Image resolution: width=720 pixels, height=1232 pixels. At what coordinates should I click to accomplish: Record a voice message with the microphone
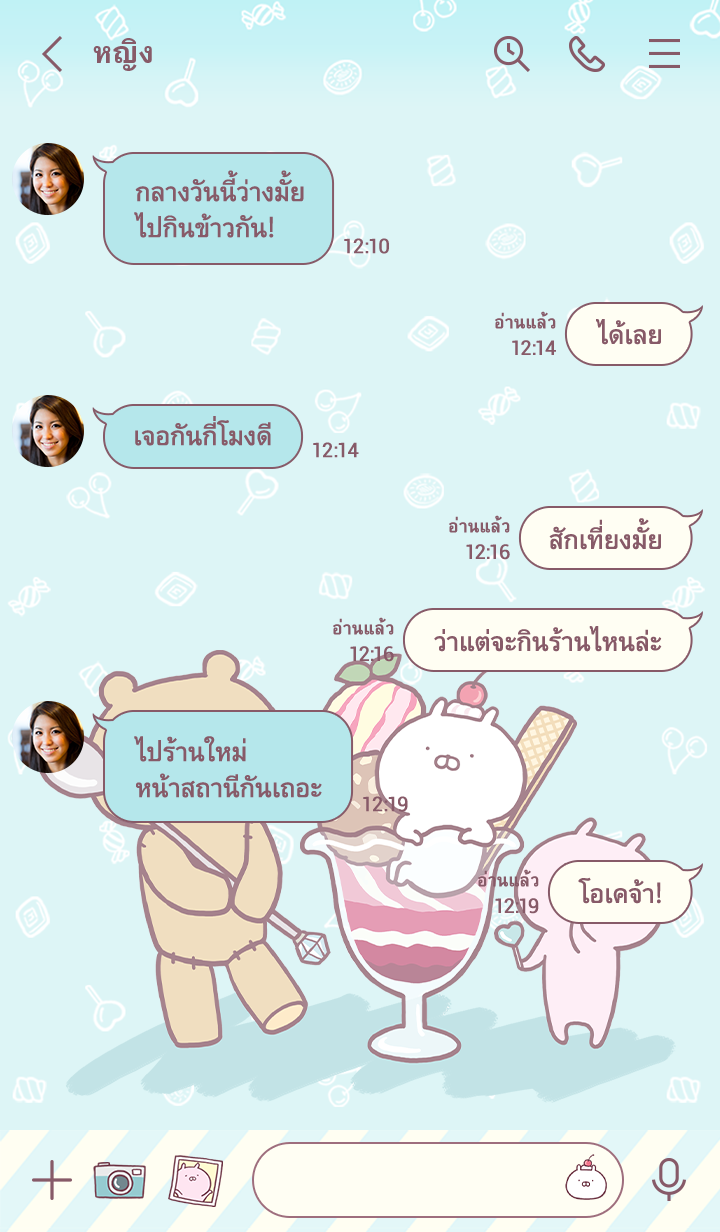(668, 1181)
